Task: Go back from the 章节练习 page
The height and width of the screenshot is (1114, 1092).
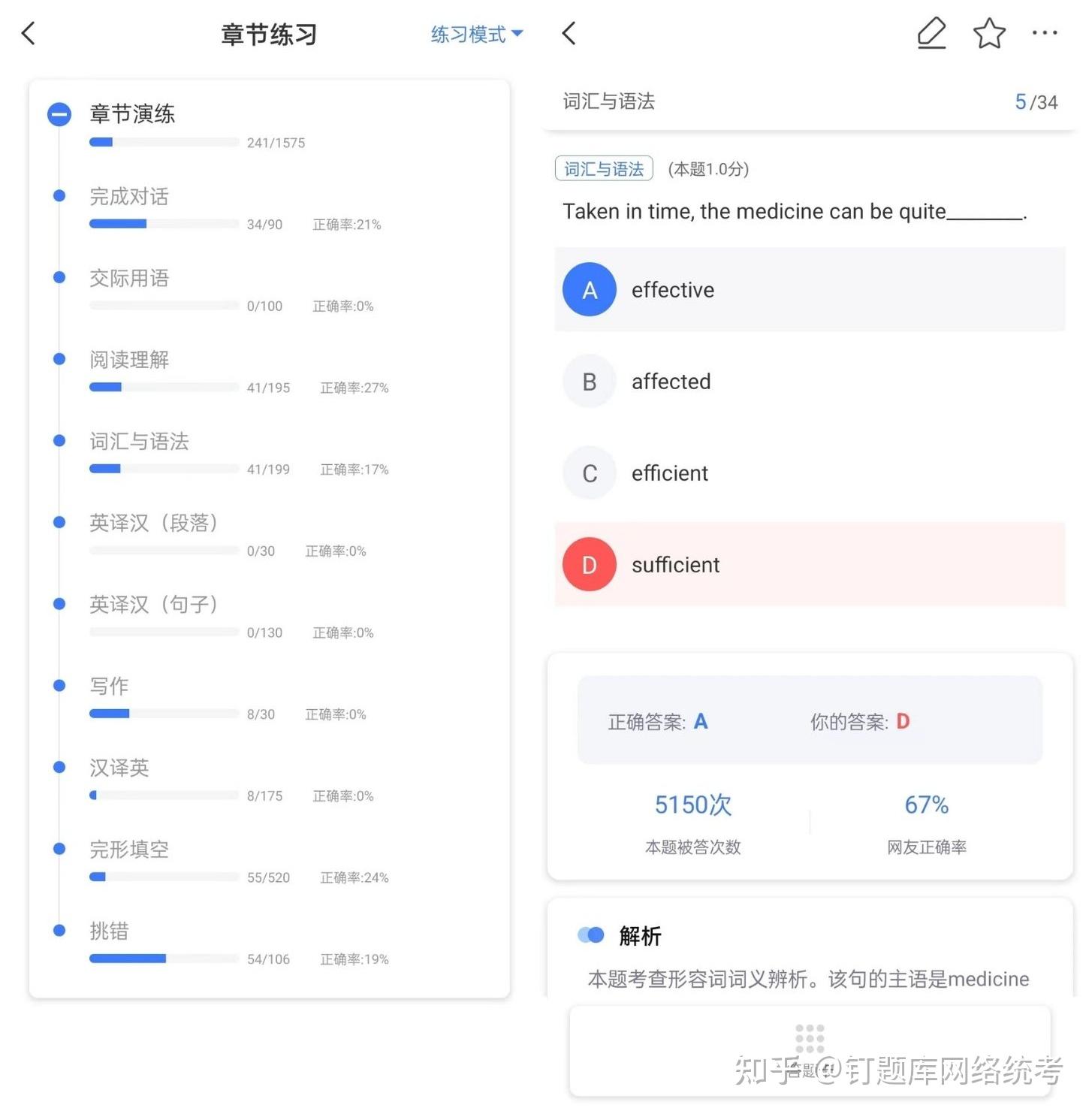Action: coord(29,33)
